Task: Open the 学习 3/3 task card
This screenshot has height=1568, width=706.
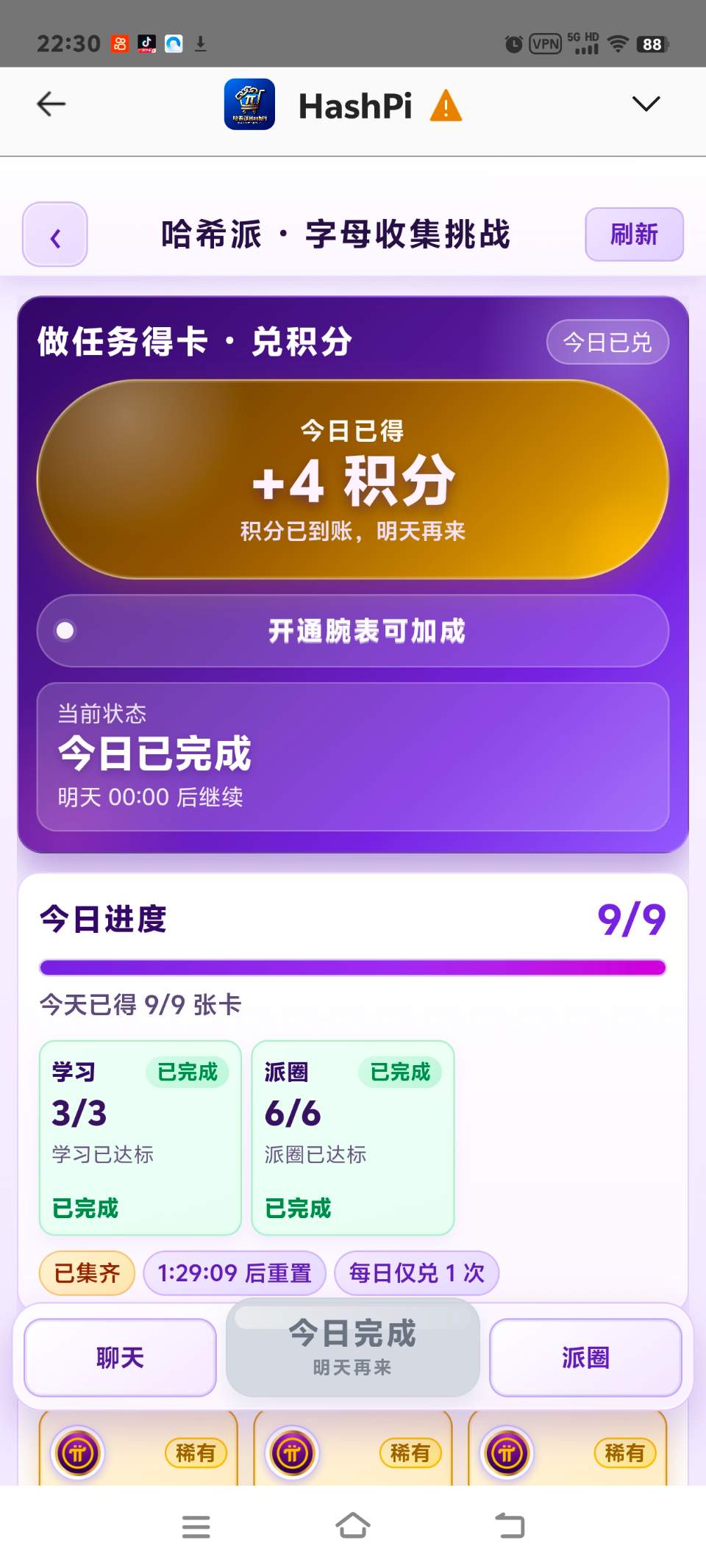Action: pyautogui.click(x=140, y=1138)
